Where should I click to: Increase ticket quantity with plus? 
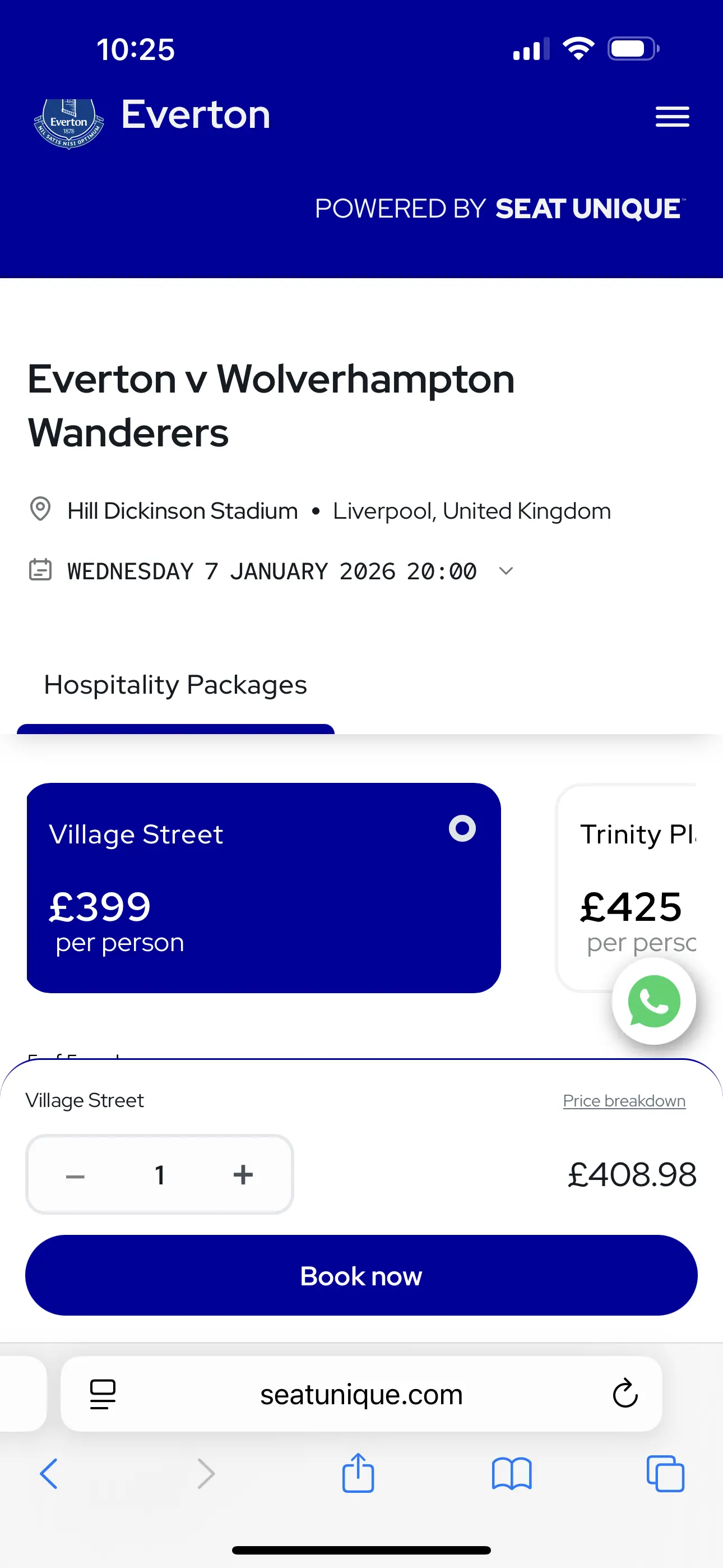[243, 1174]
